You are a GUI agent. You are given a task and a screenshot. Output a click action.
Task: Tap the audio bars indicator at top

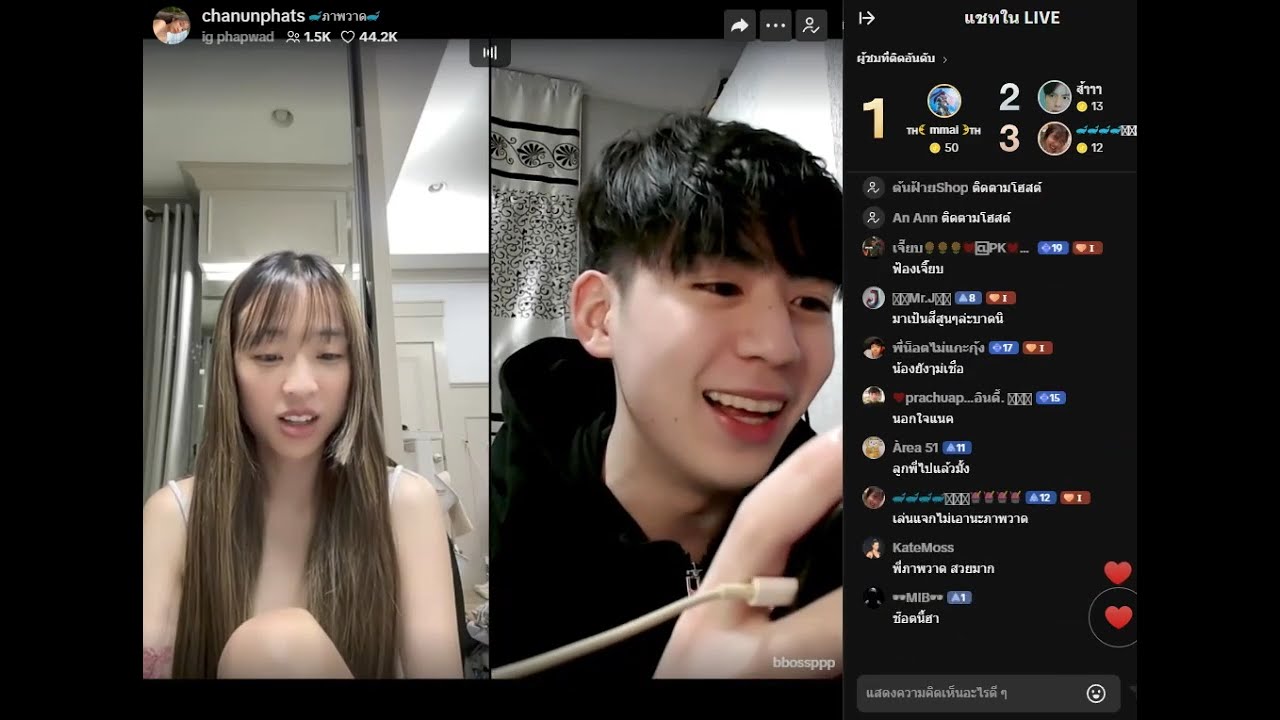490,52
